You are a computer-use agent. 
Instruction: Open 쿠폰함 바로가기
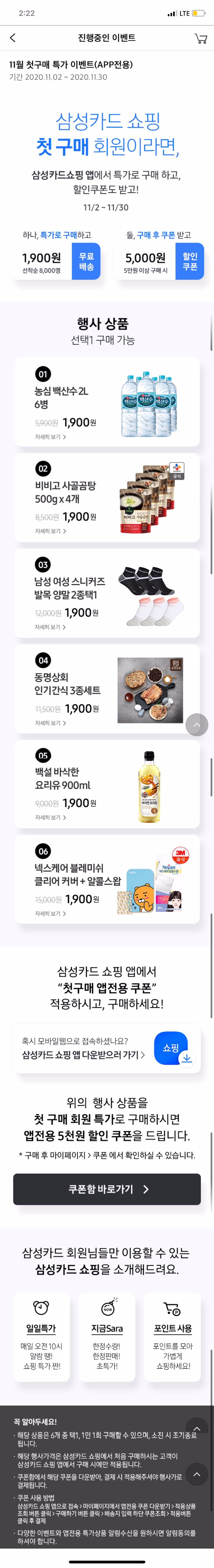(107, 1189)
